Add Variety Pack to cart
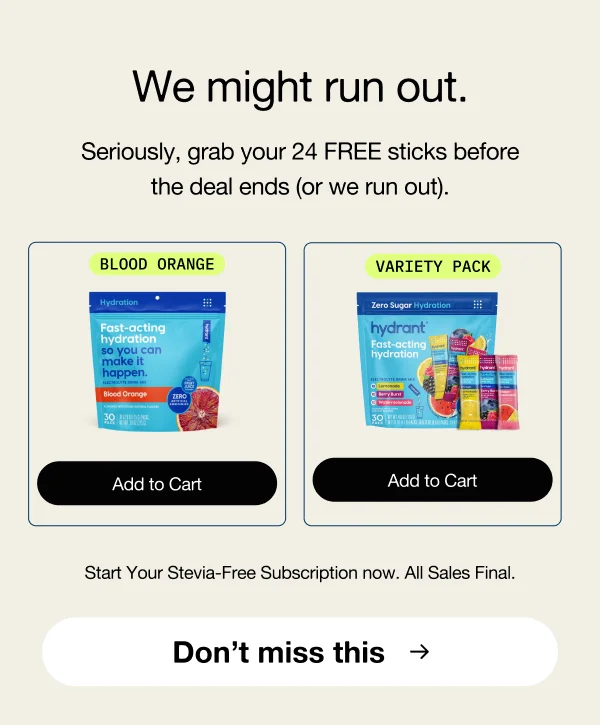The image size is (600, 725). coord(432,481)
